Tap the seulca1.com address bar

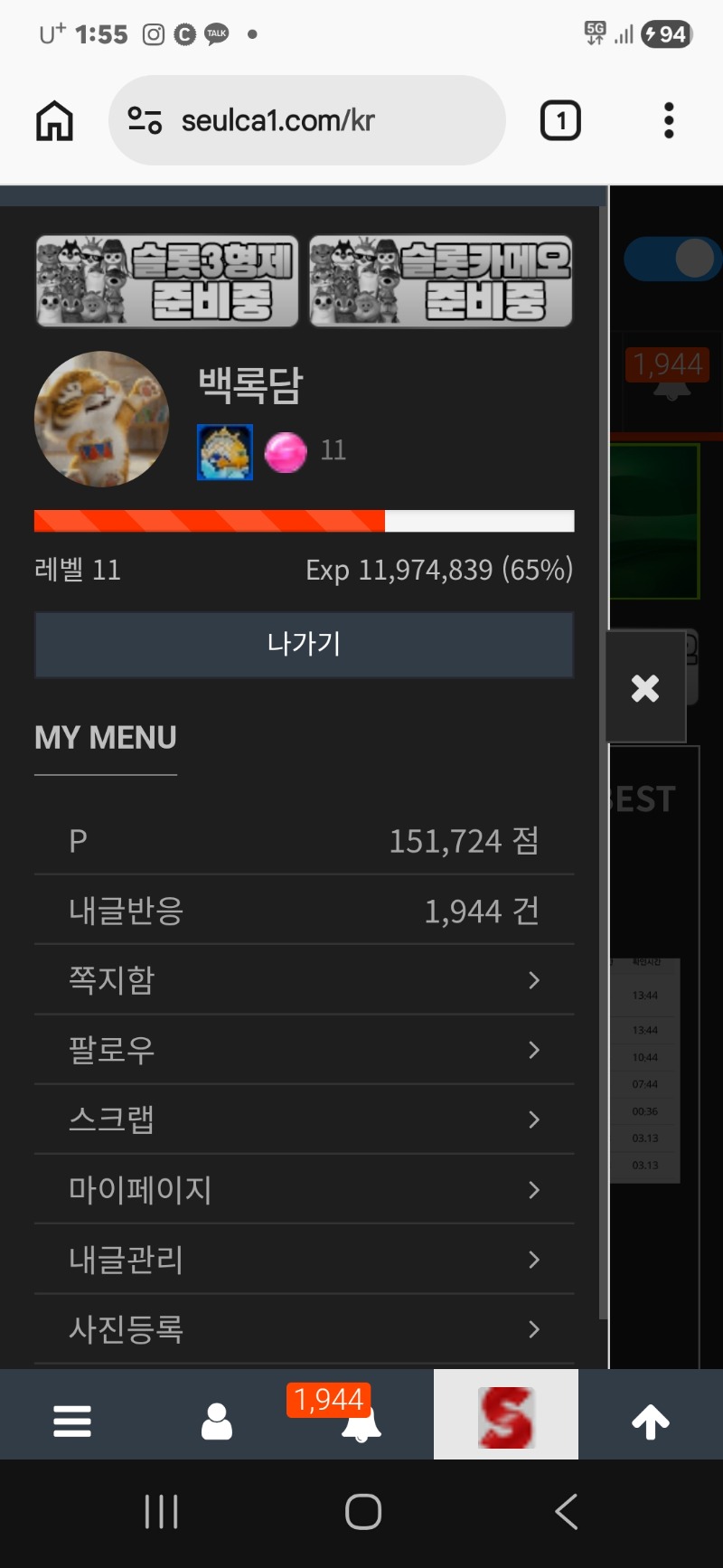point(307,120)
